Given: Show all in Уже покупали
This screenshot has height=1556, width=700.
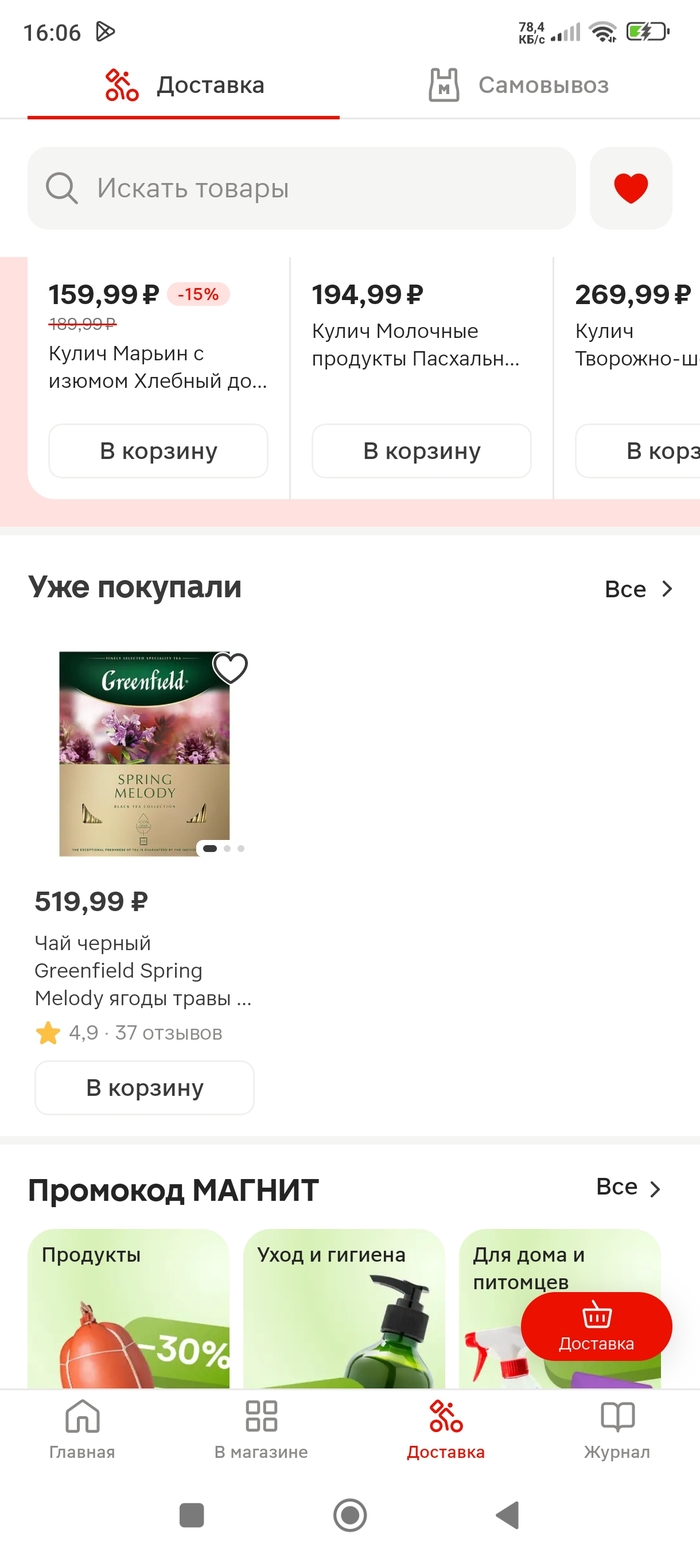Looking at the screenshot, I should point(638,589).
